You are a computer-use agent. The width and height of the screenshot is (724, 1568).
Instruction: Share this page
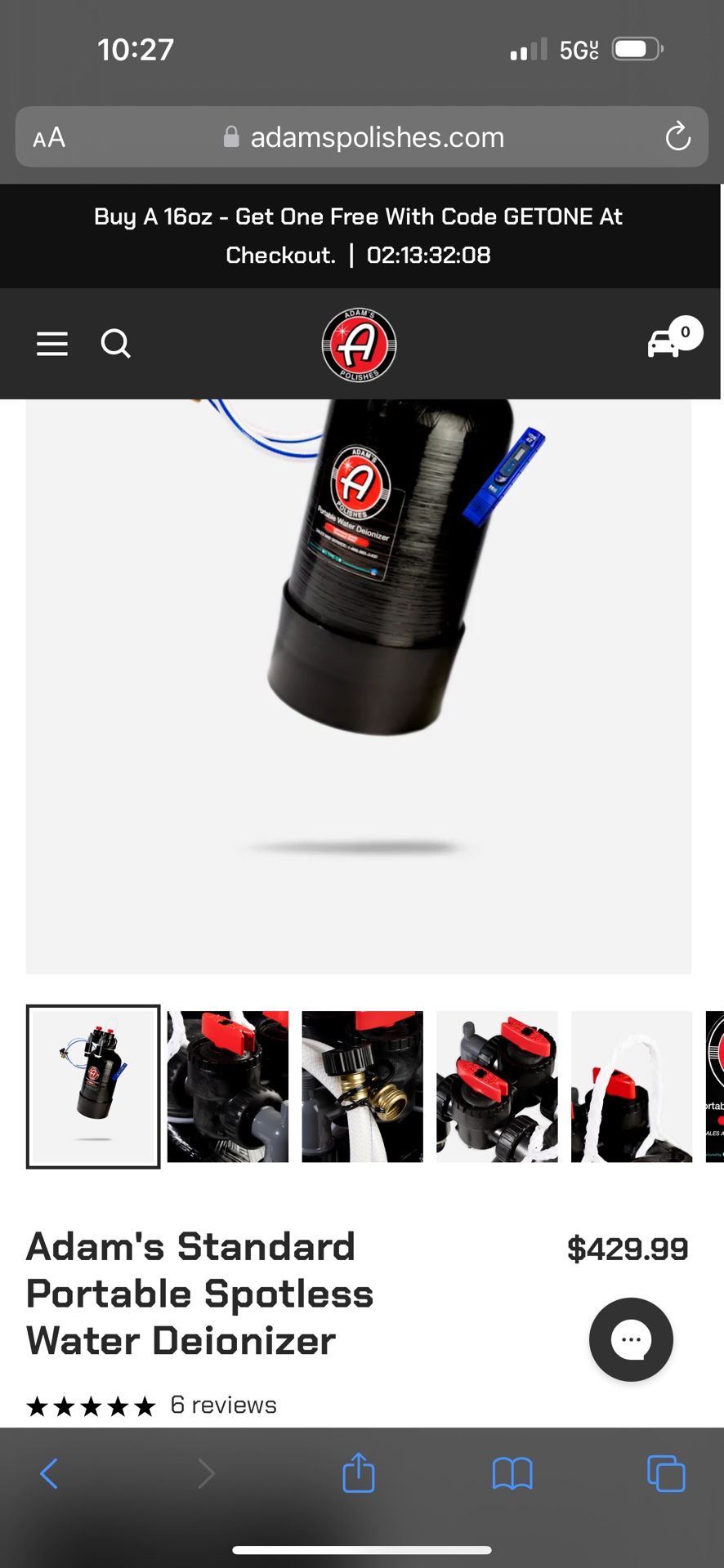tap(359, 1473)
